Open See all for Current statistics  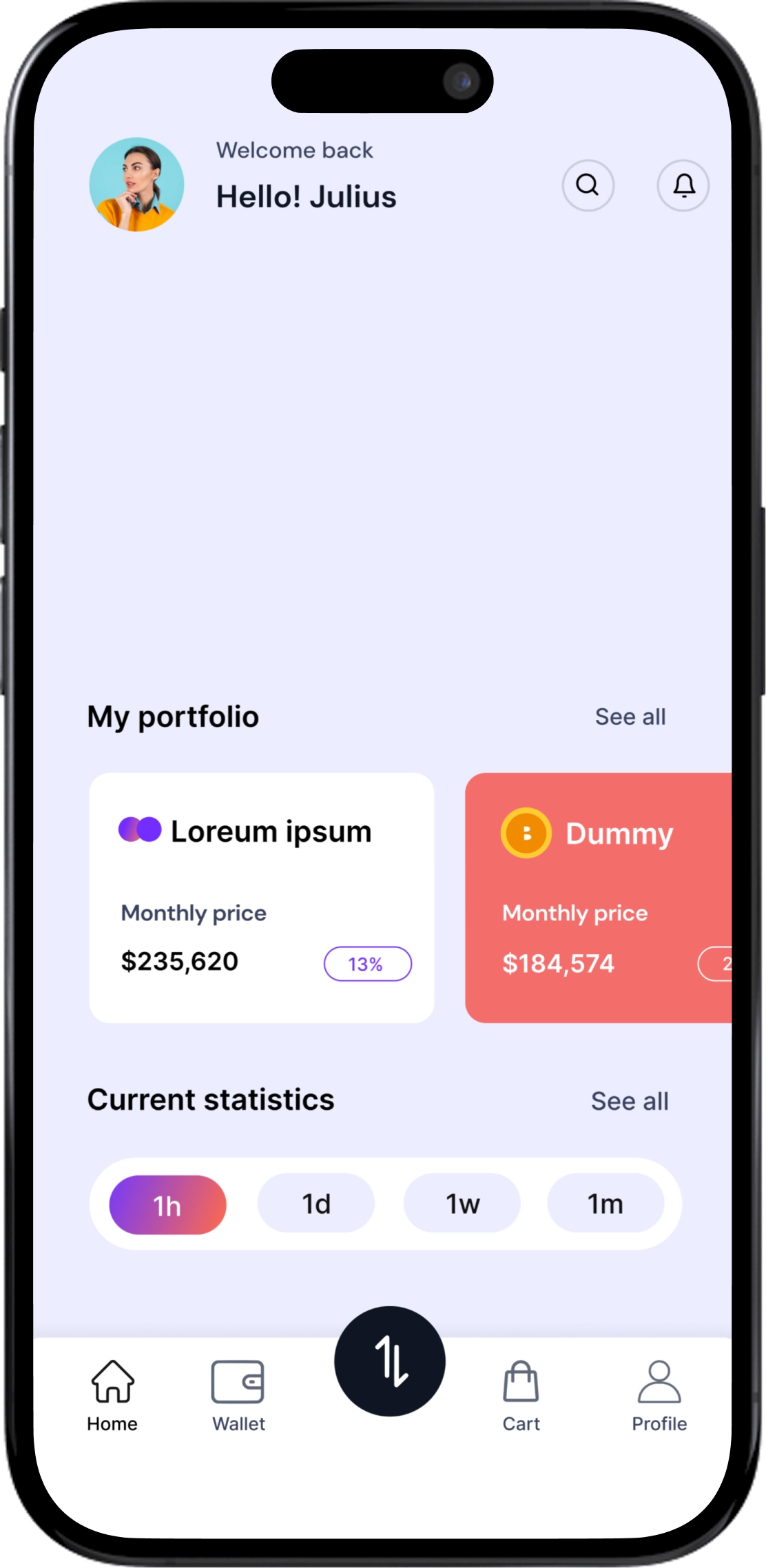coord(630,1101)
